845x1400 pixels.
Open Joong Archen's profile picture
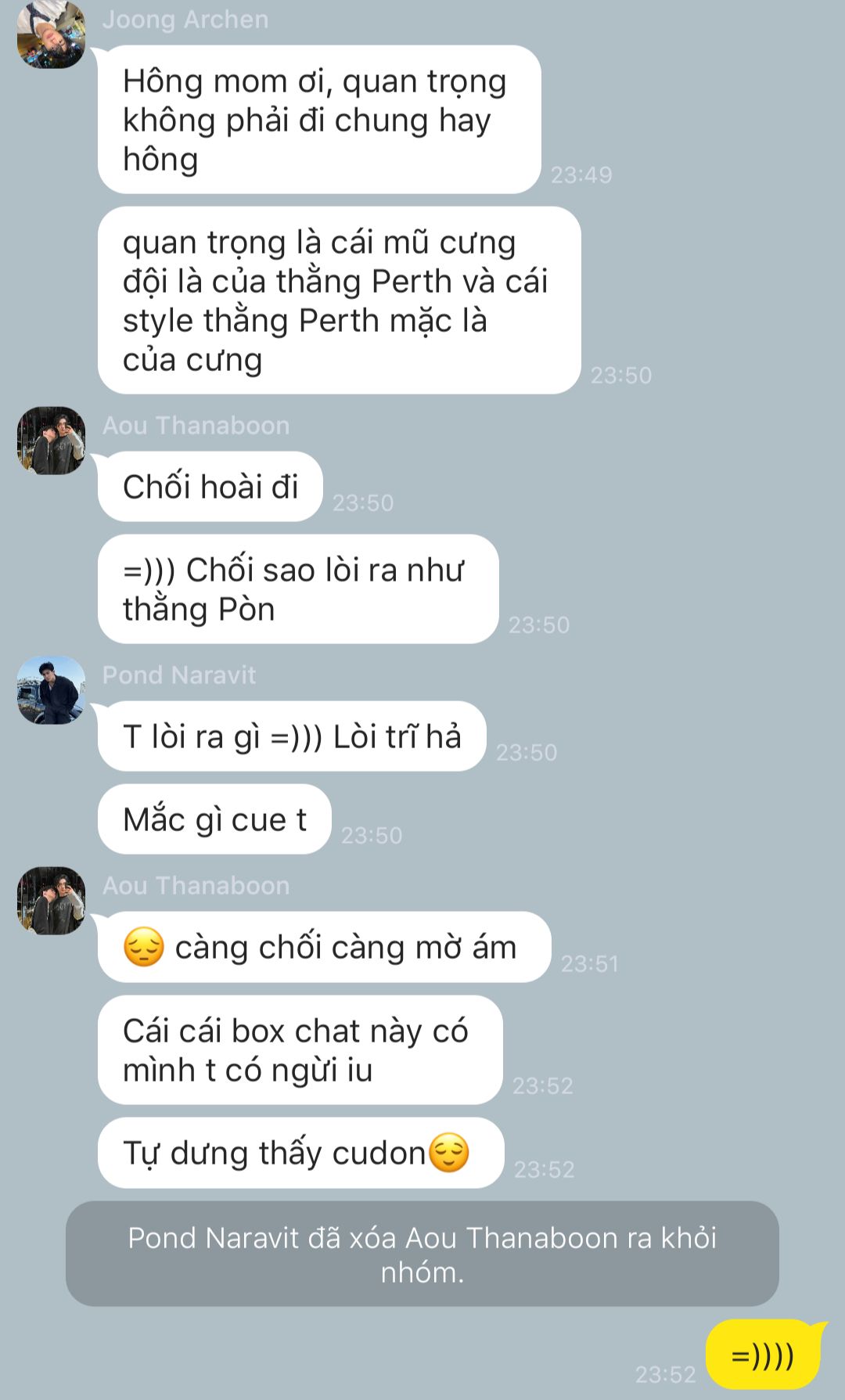52,34
